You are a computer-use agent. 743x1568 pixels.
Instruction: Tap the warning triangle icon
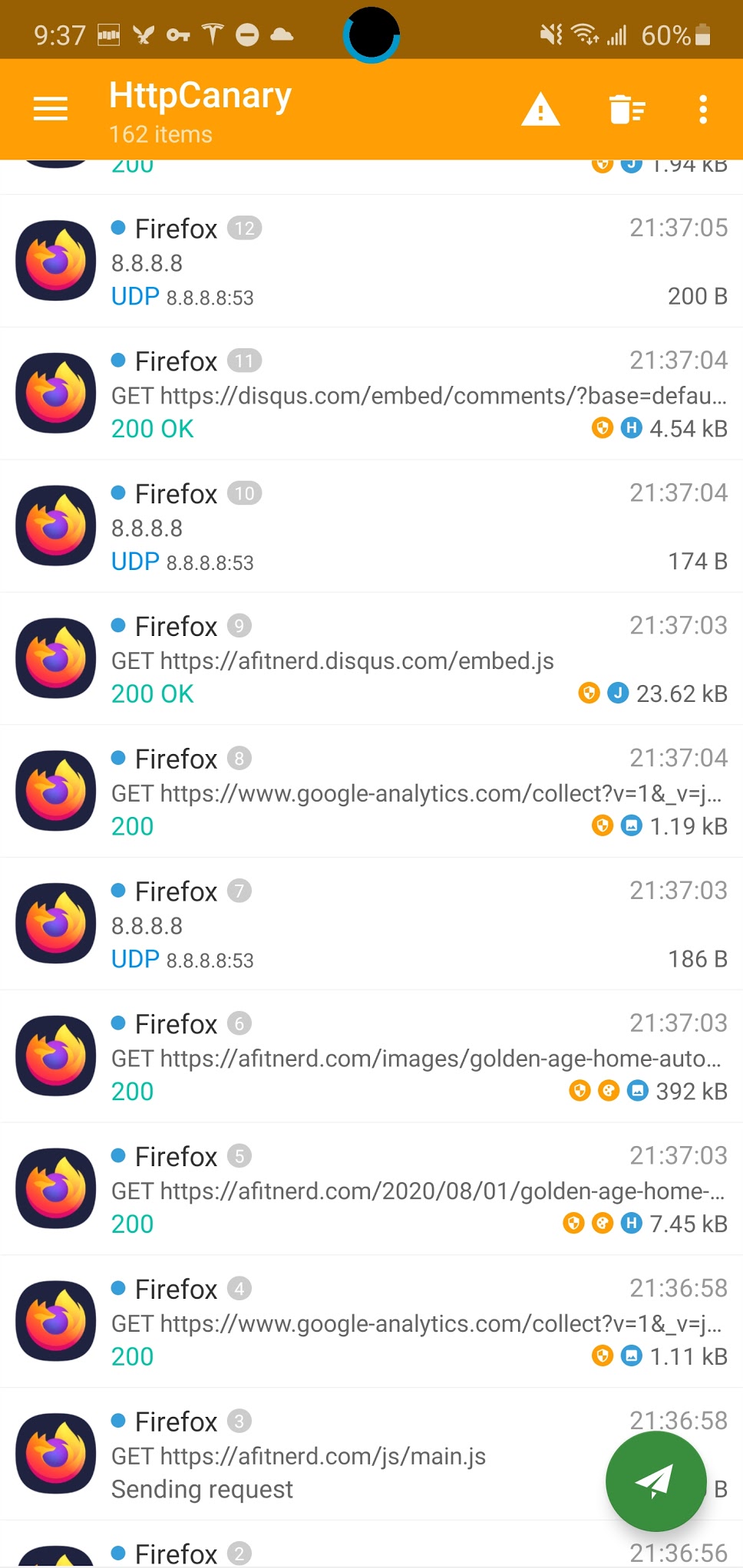tap(540, 109)
